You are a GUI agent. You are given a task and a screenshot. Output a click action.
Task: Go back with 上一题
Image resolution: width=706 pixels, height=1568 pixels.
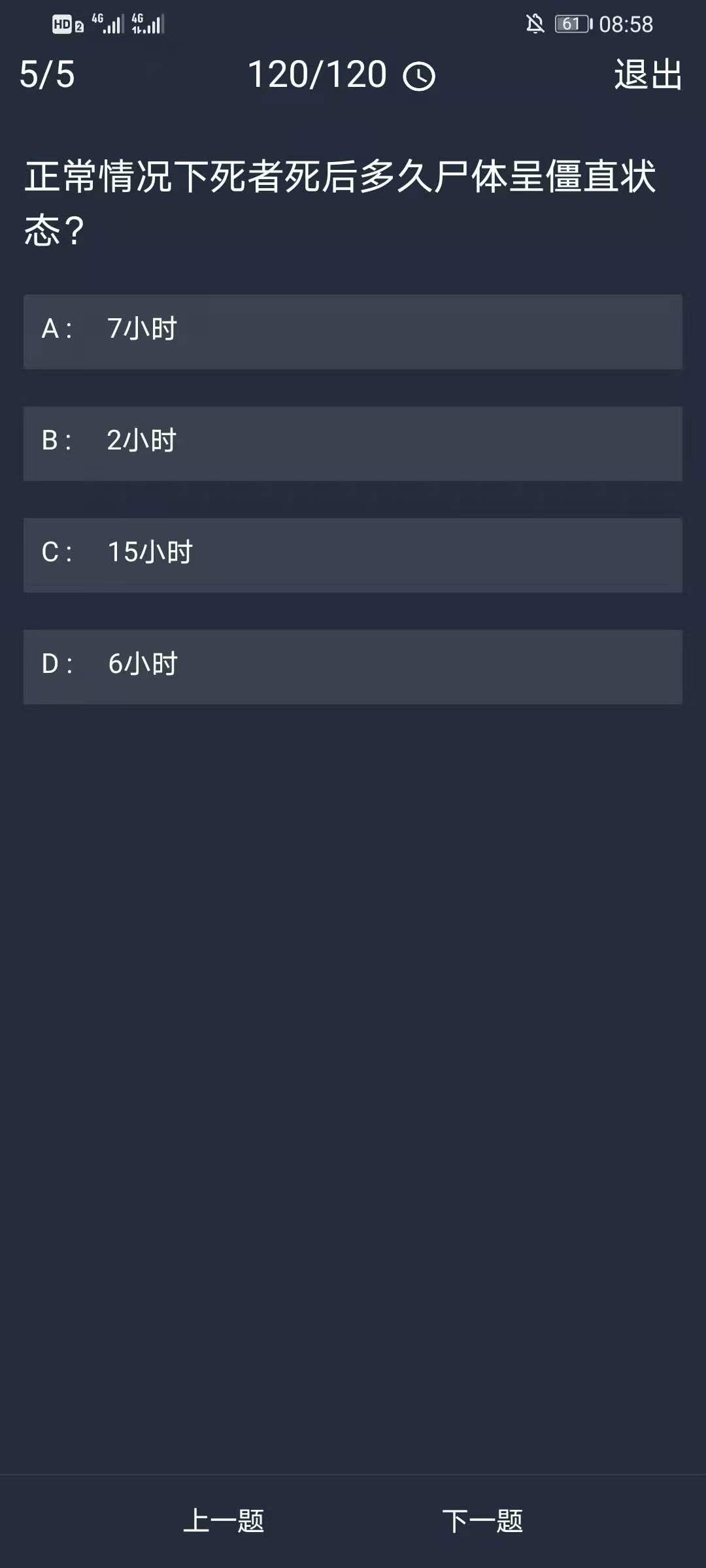pyautogui.click(x=224, y=1521)
